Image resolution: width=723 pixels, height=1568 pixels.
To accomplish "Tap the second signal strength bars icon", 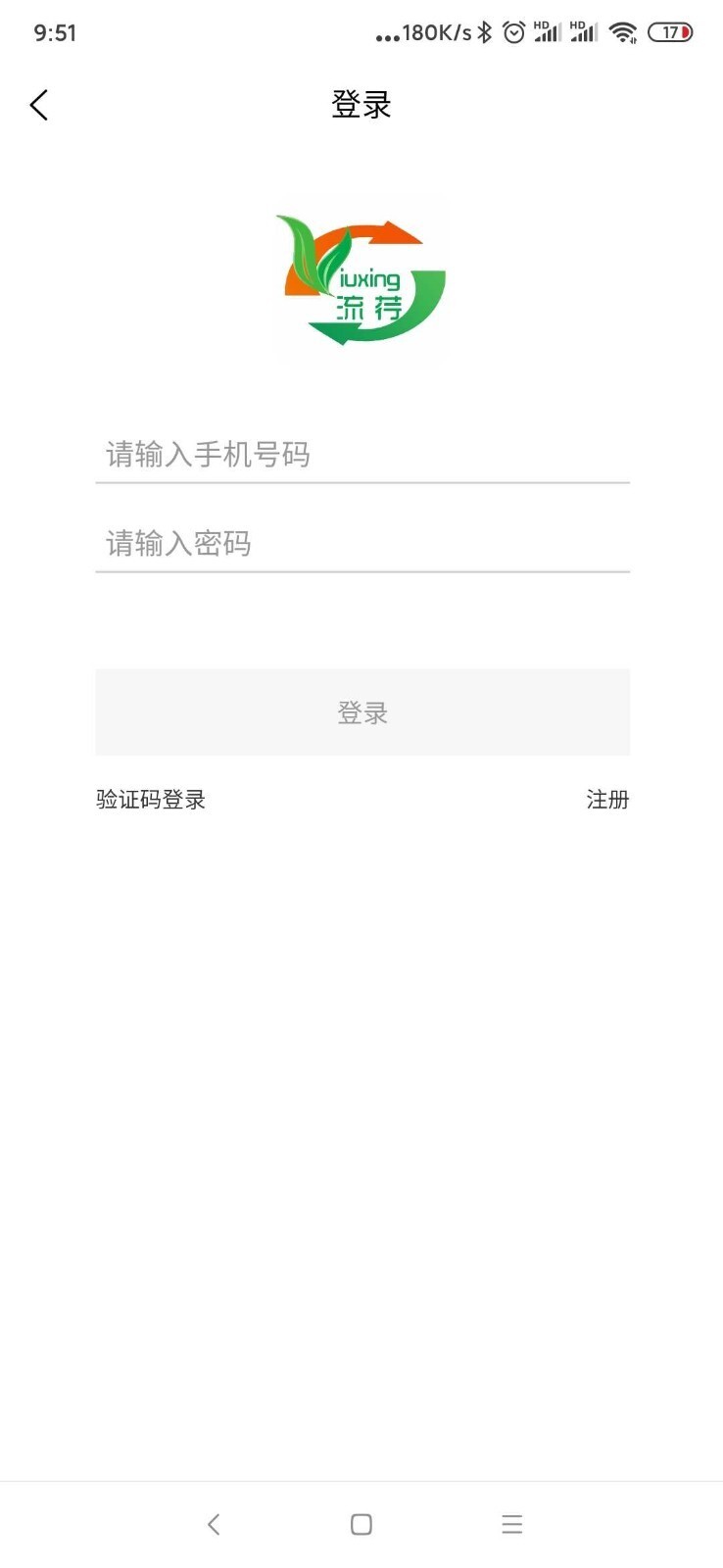I will (x=584, y=34).
